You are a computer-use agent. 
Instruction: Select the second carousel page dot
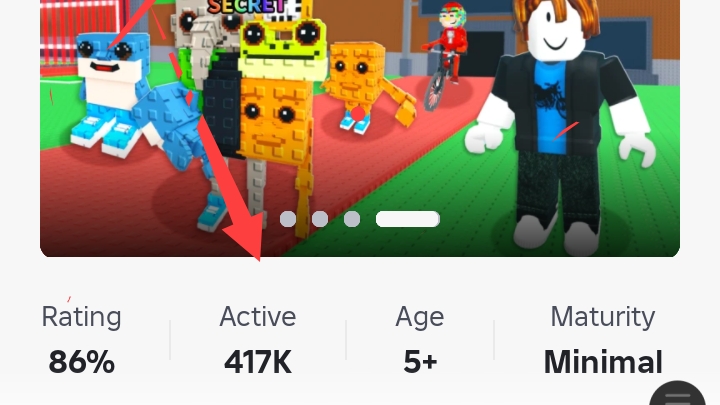pyautogui.click(x=319, y=219)
